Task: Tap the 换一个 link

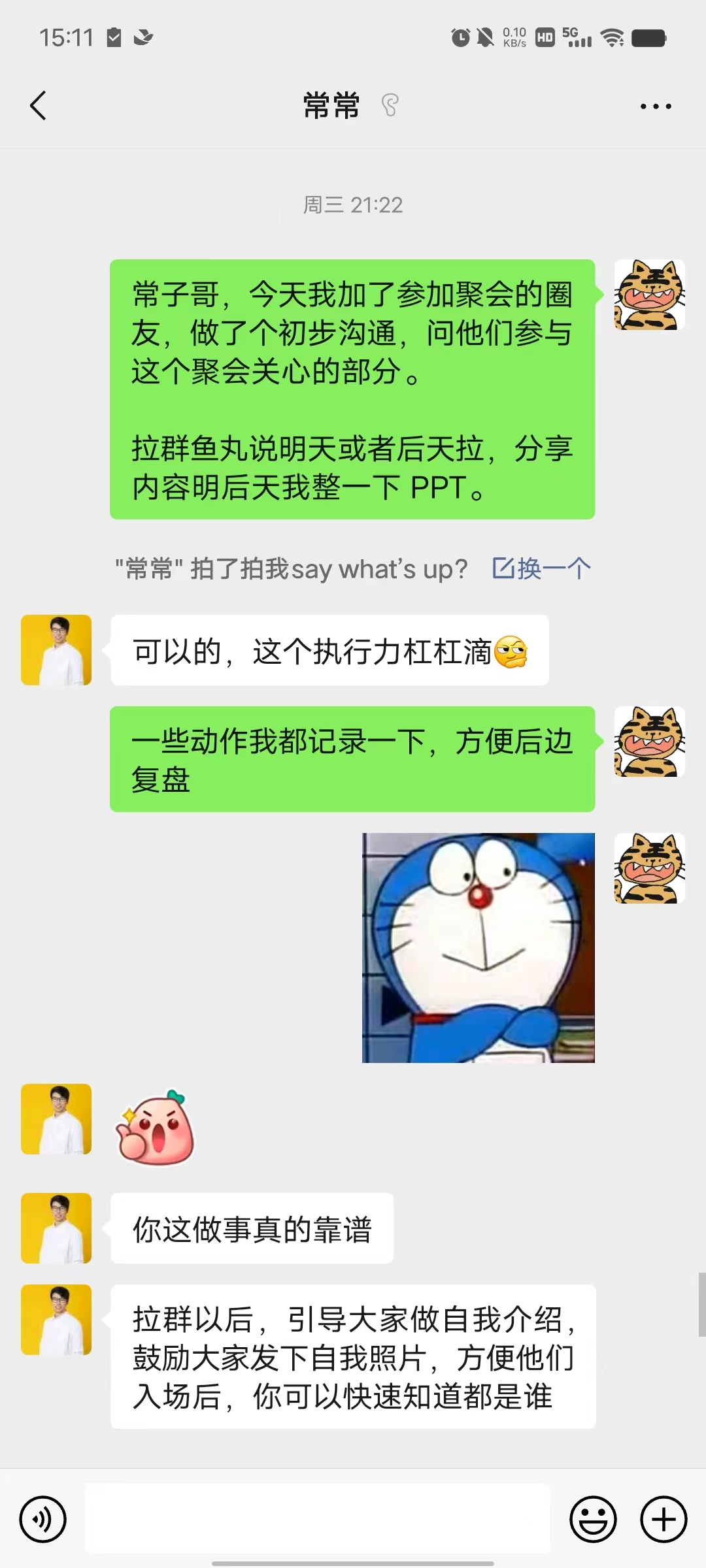Action: (541, 568)
